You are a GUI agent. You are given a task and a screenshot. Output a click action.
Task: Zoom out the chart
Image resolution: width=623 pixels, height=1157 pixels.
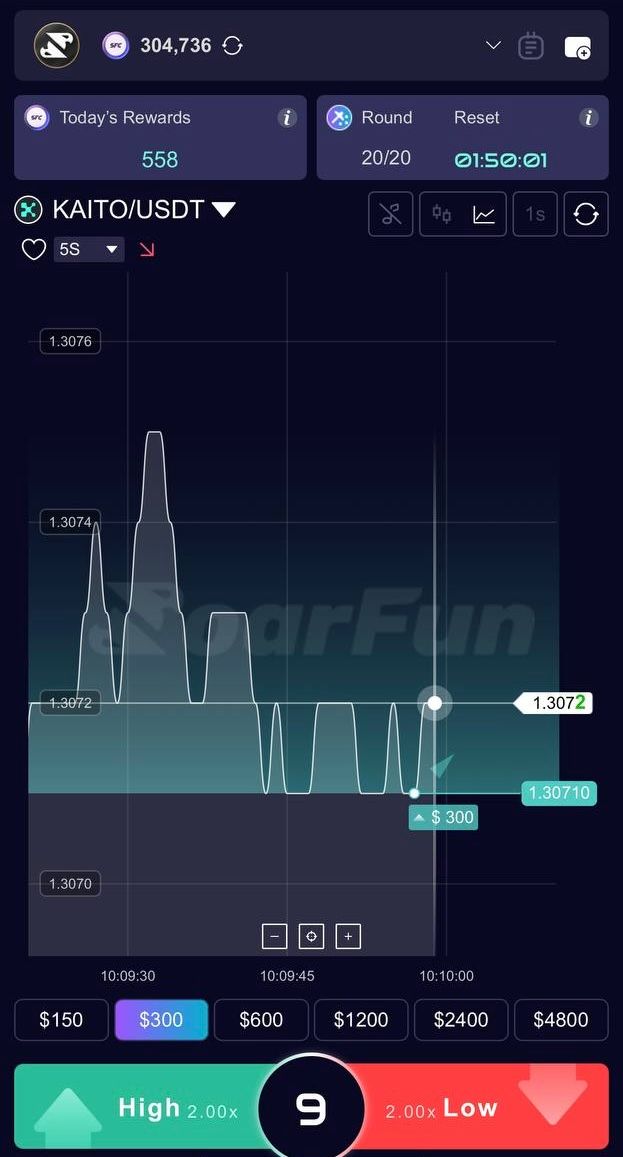point(274,936)
